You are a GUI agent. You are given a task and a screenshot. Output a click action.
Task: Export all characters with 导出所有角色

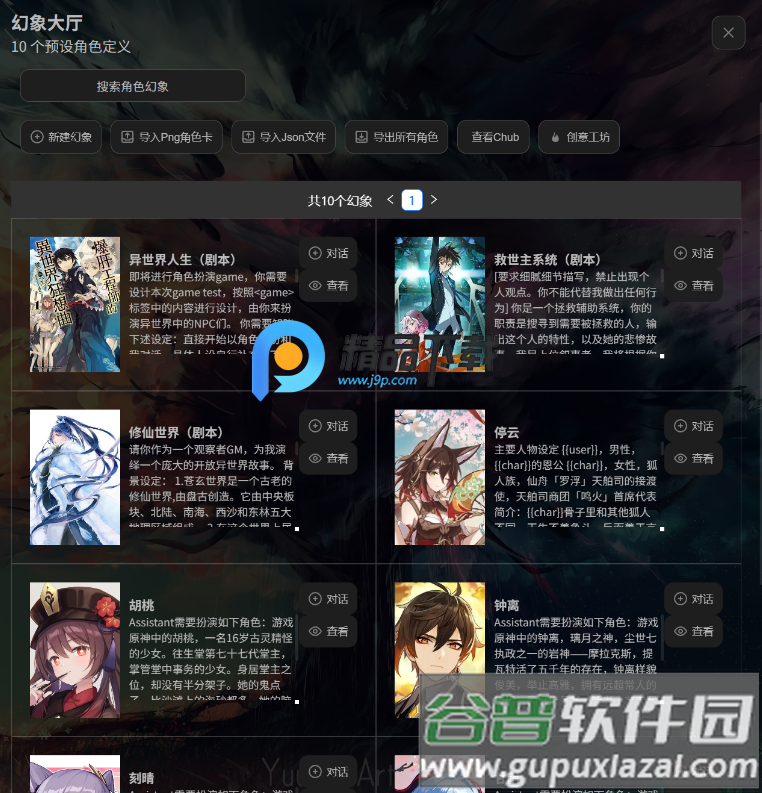point(397,137)
